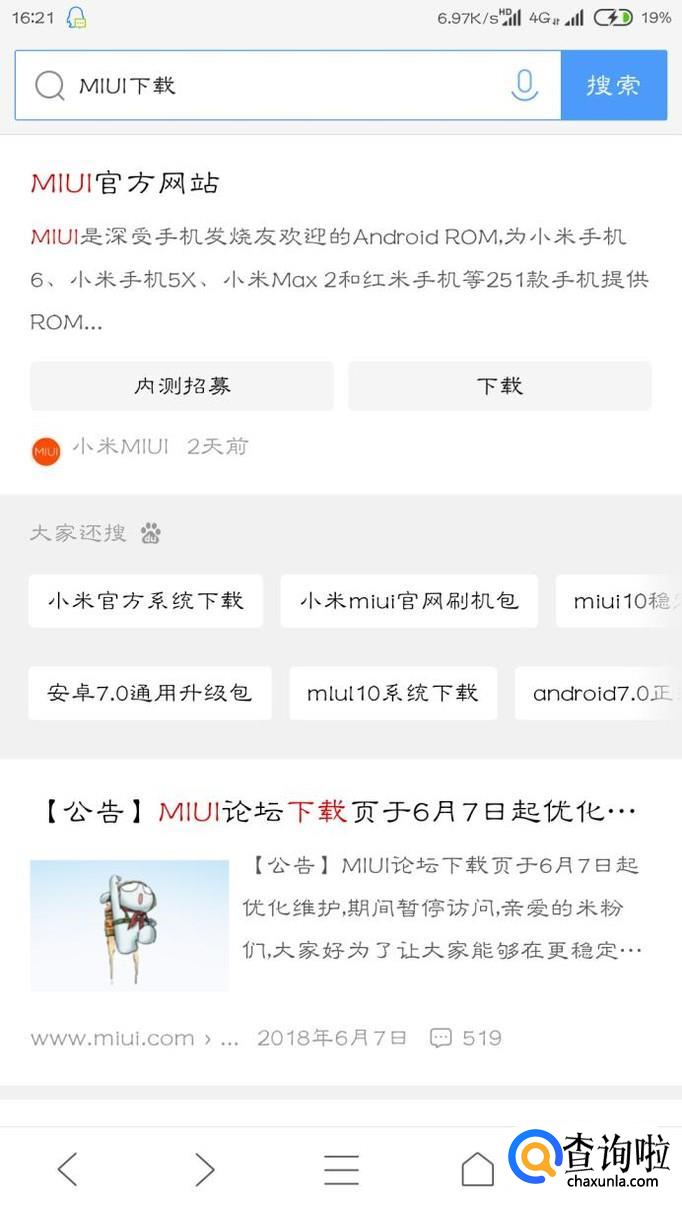Image resolution: width=682 pixels, height=1212 pixels.
Task: Start voice search with the microphone icon
Action: [524, 86]
